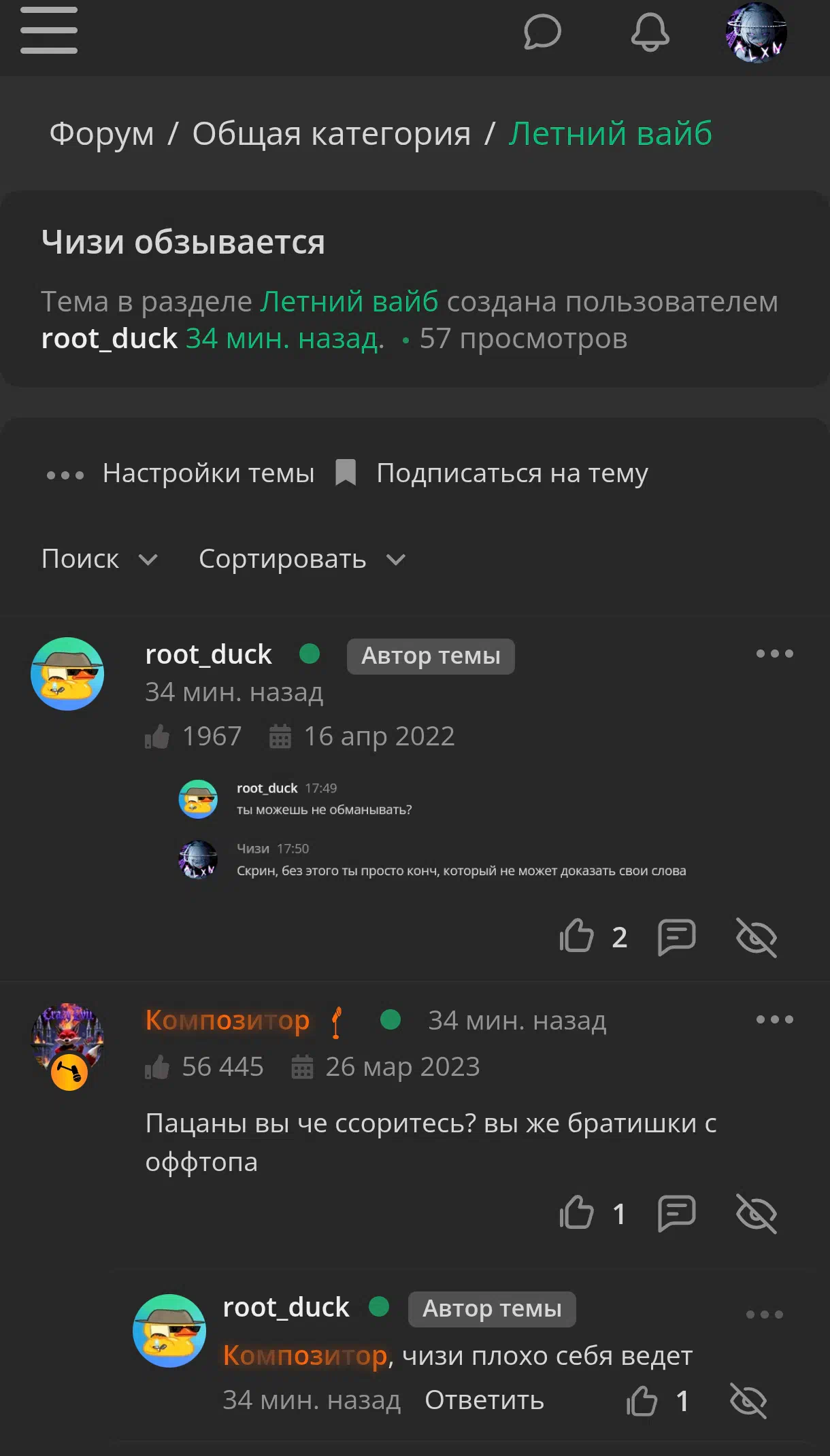Tap Подписаться на тему
The image size is (830, 1456).
click(x=492, y=473)
